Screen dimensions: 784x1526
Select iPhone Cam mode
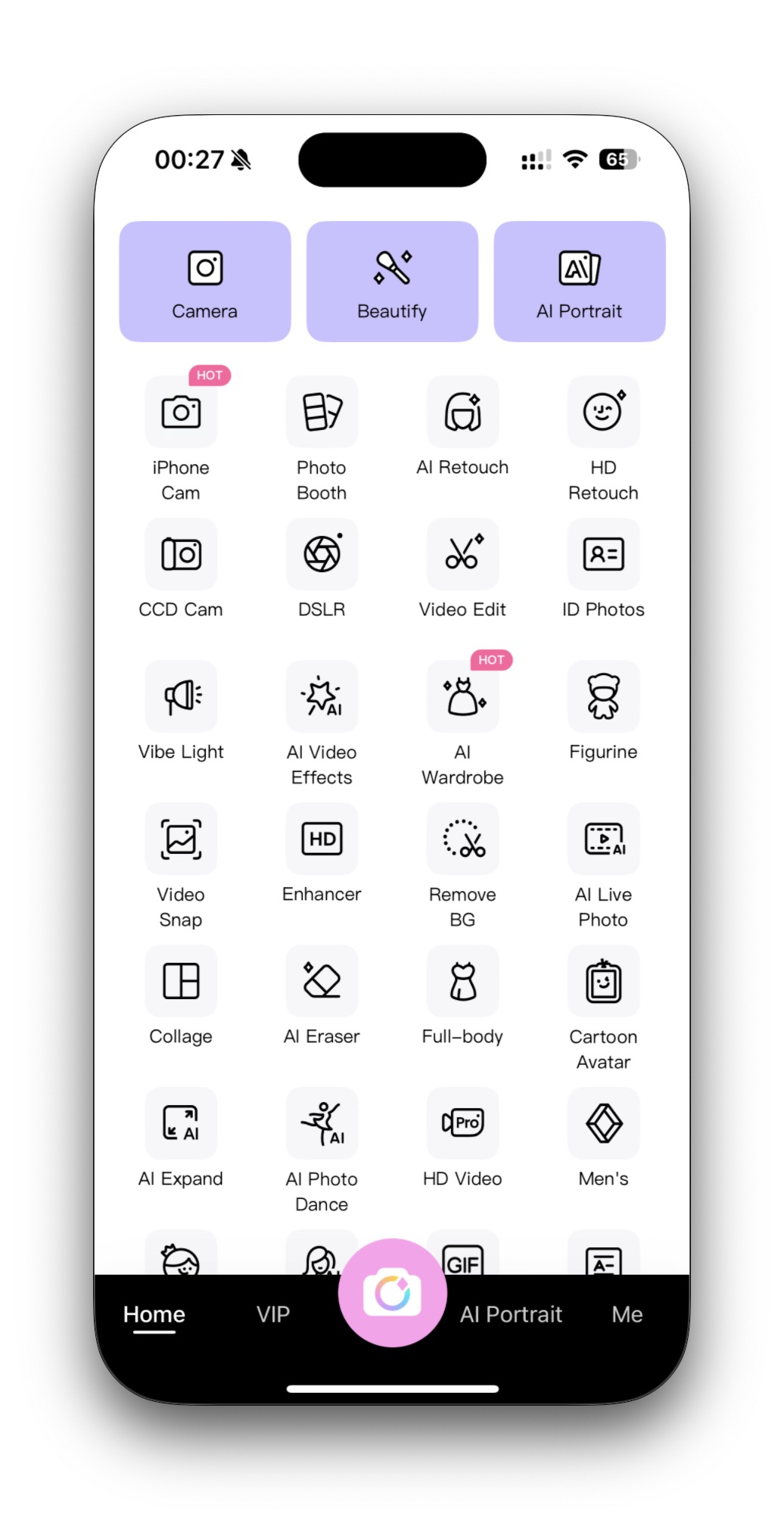click(x=181, y=413)
